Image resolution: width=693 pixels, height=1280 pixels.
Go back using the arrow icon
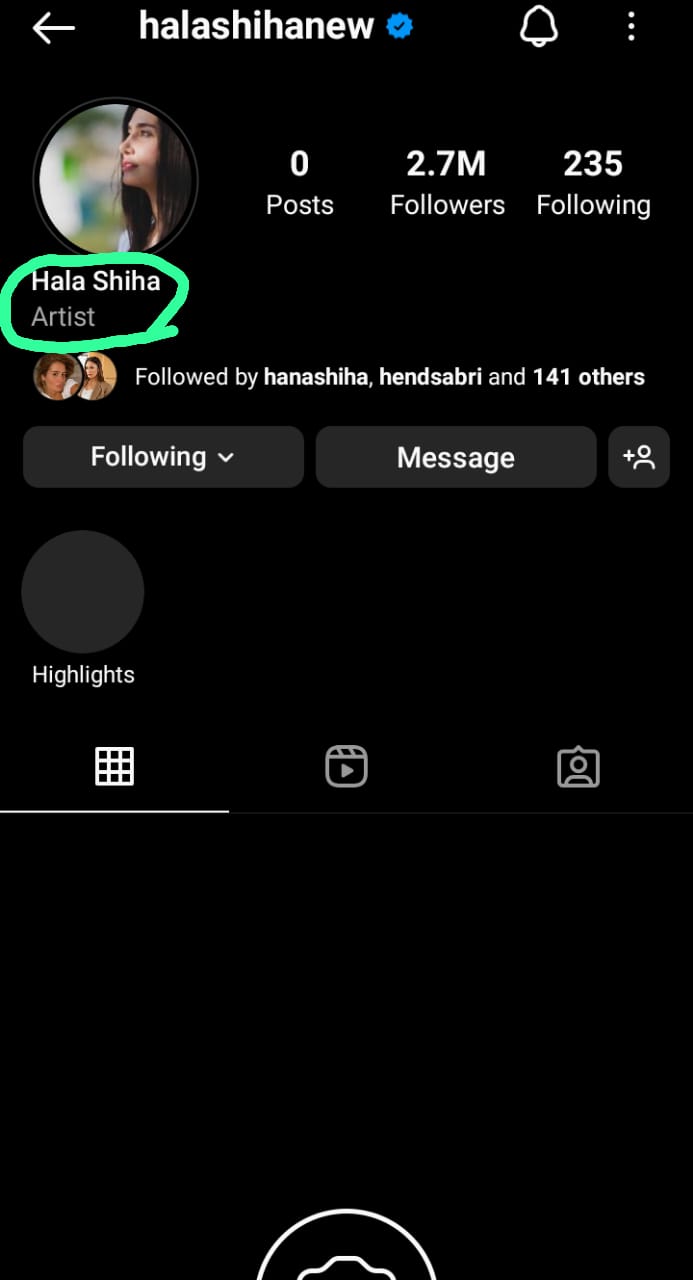click(x=54, y=28)
